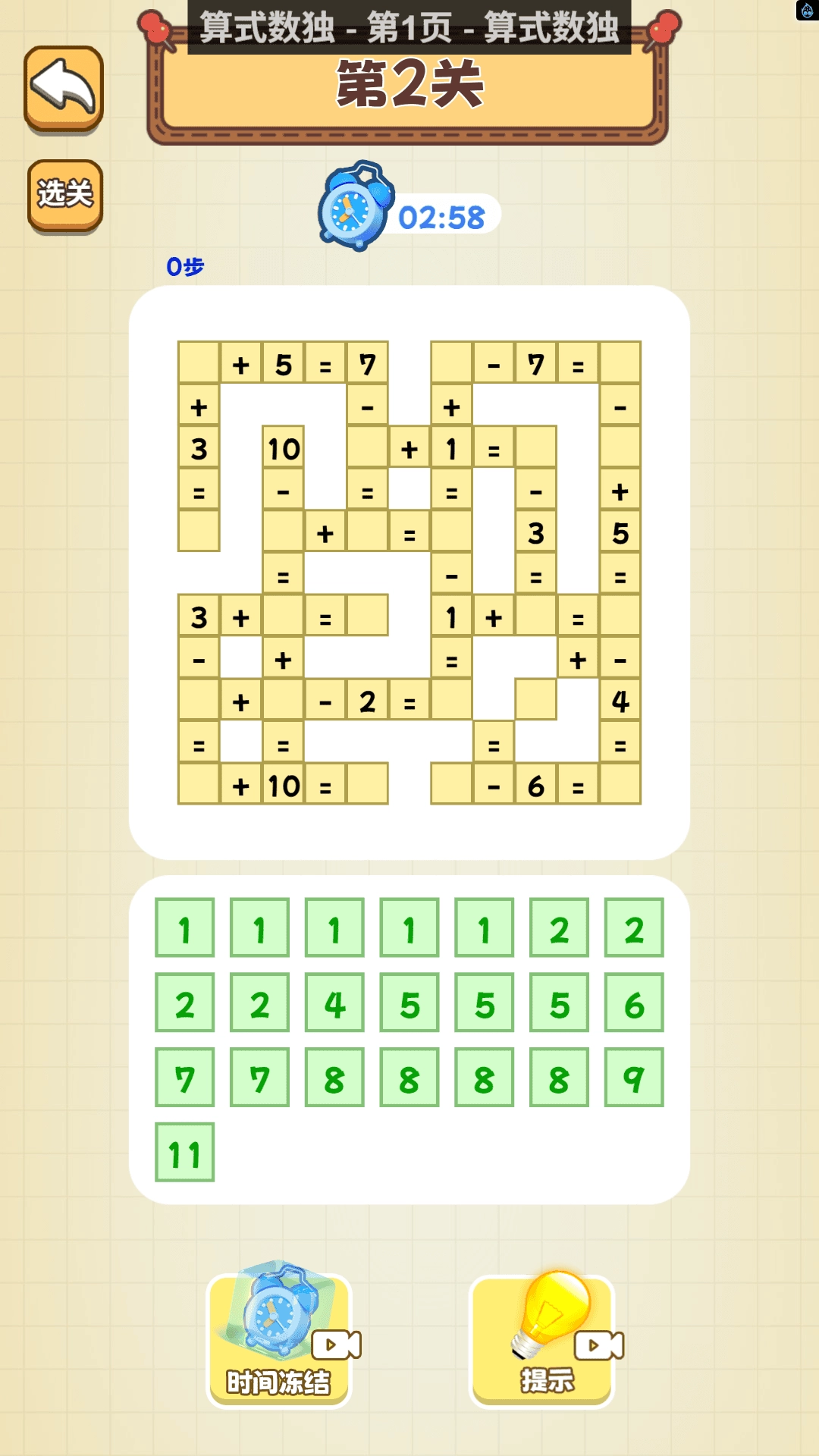The image size is (819, 1456).
Task: Select the number 11 tile
Action: tap(184, 1152)
